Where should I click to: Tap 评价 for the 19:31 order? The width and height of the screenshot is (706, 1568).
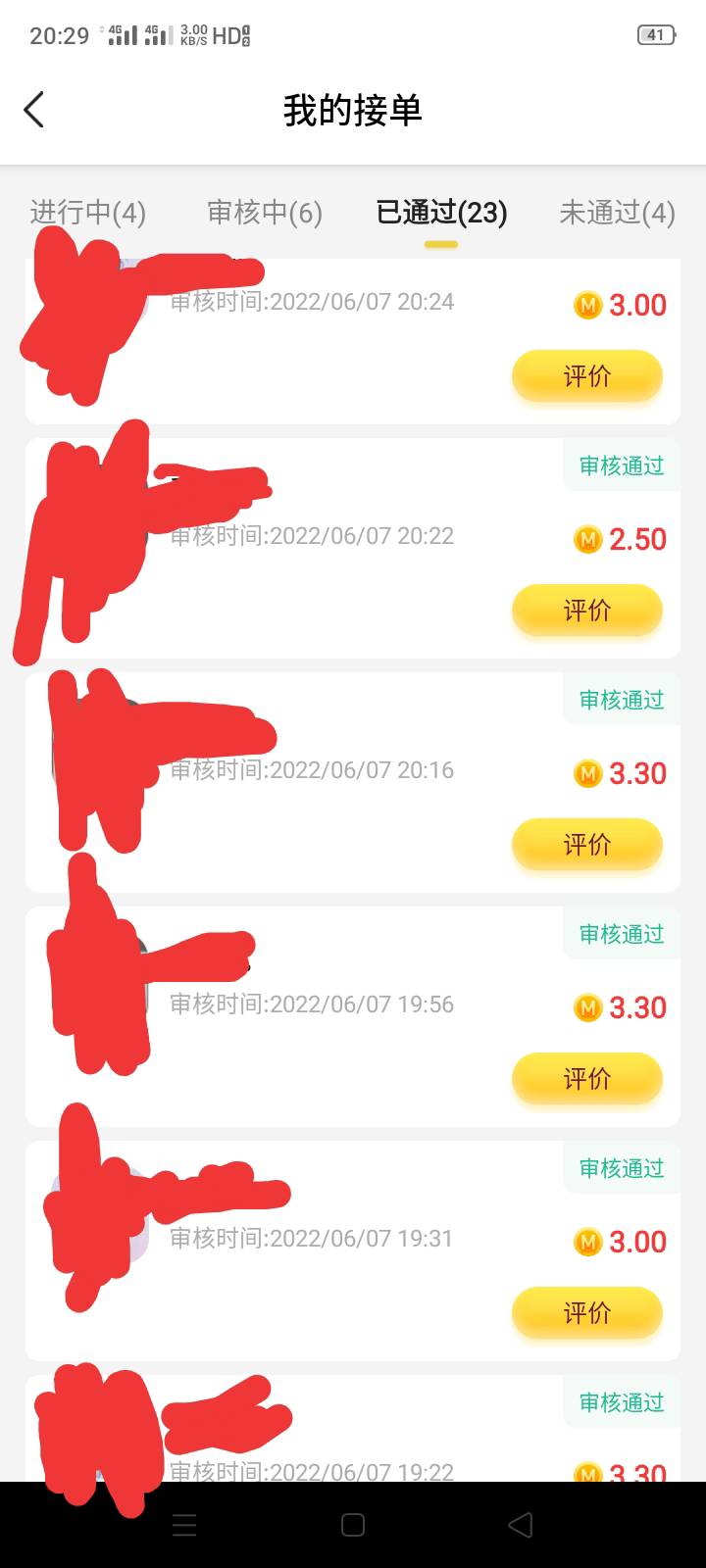[x=586, y=1313]
